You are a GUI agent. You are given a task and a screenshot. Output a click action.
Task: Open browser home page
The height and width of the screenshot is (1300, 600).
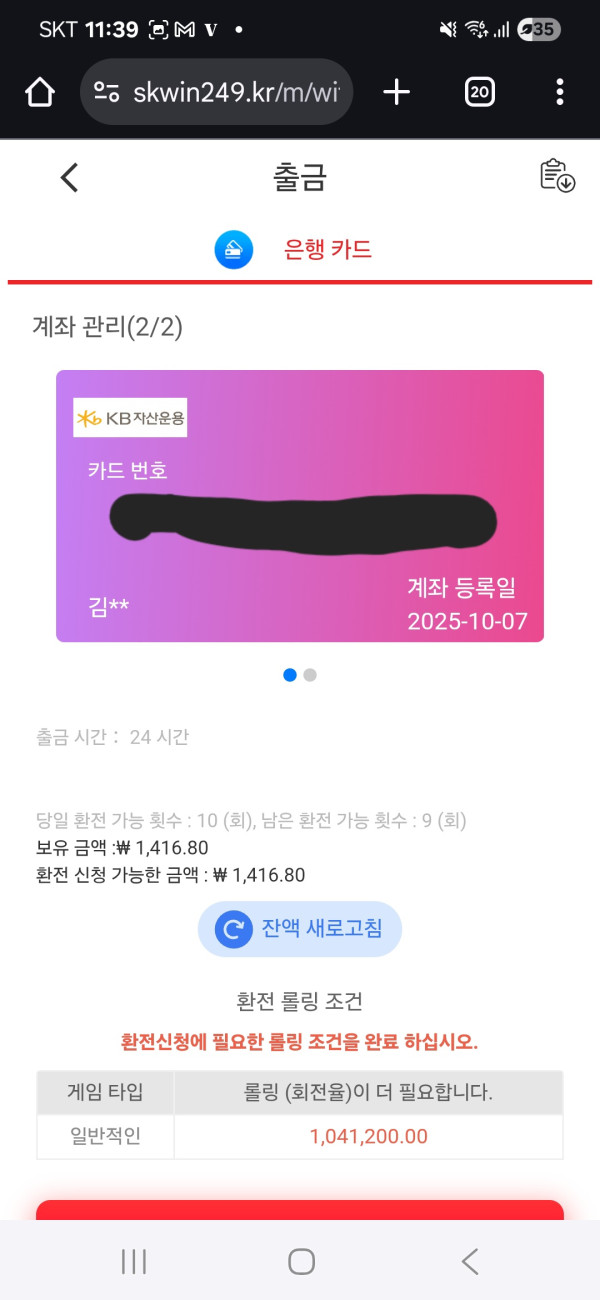[40, 93]
